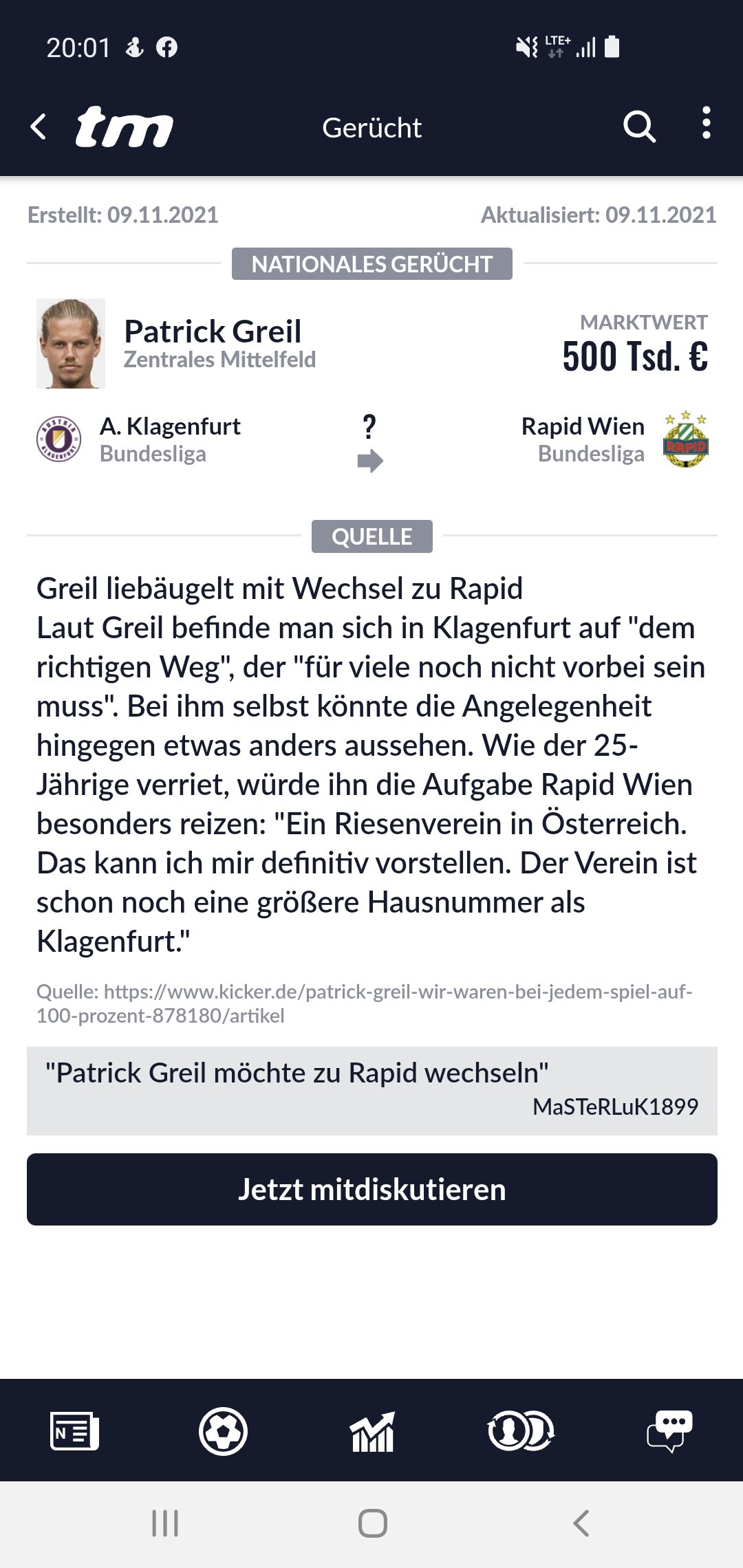The width and height of the screenshot is (743, 1568).
Task: Open A. Klagenfurt club page
Action: pos(170,426)
